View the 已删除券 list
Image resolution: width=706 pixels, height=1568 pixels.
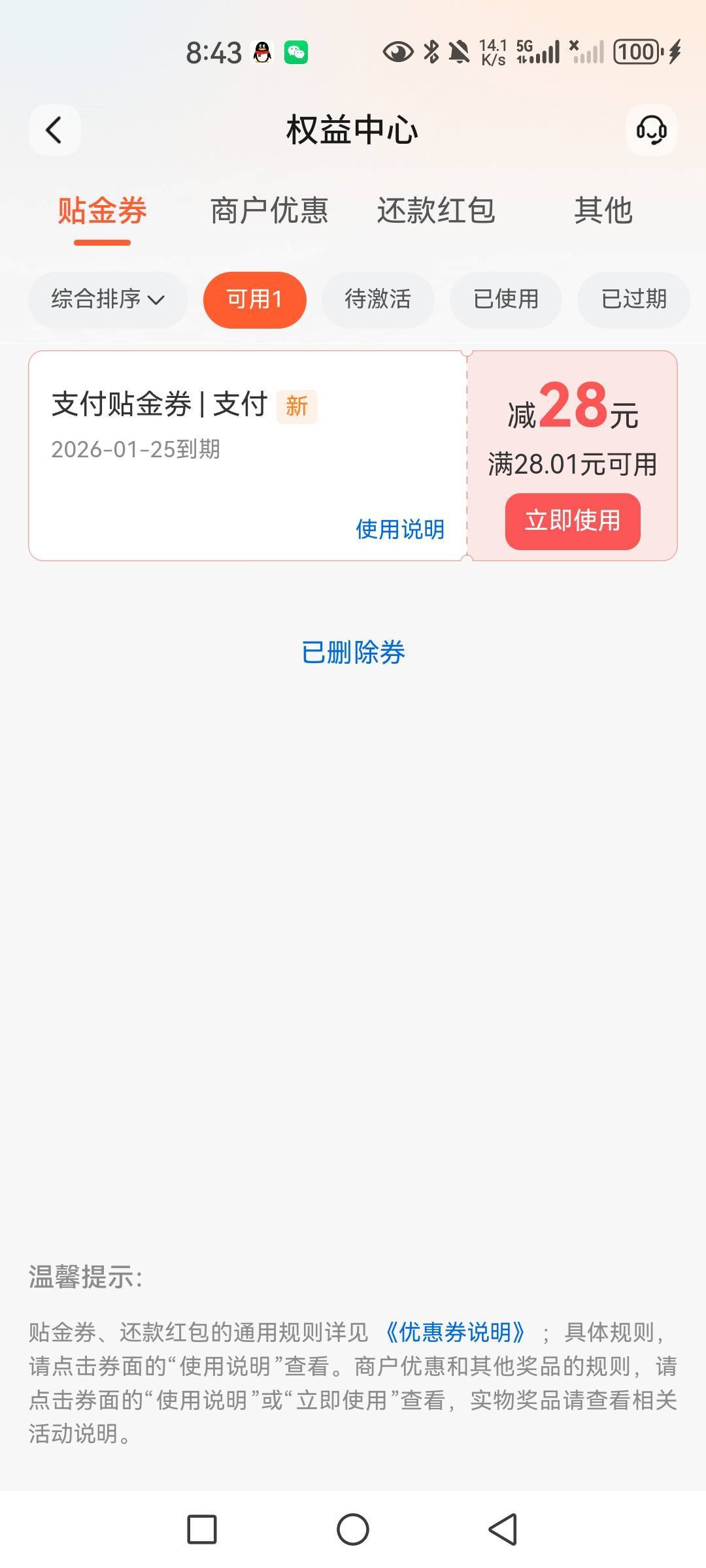tap(353, 652)
